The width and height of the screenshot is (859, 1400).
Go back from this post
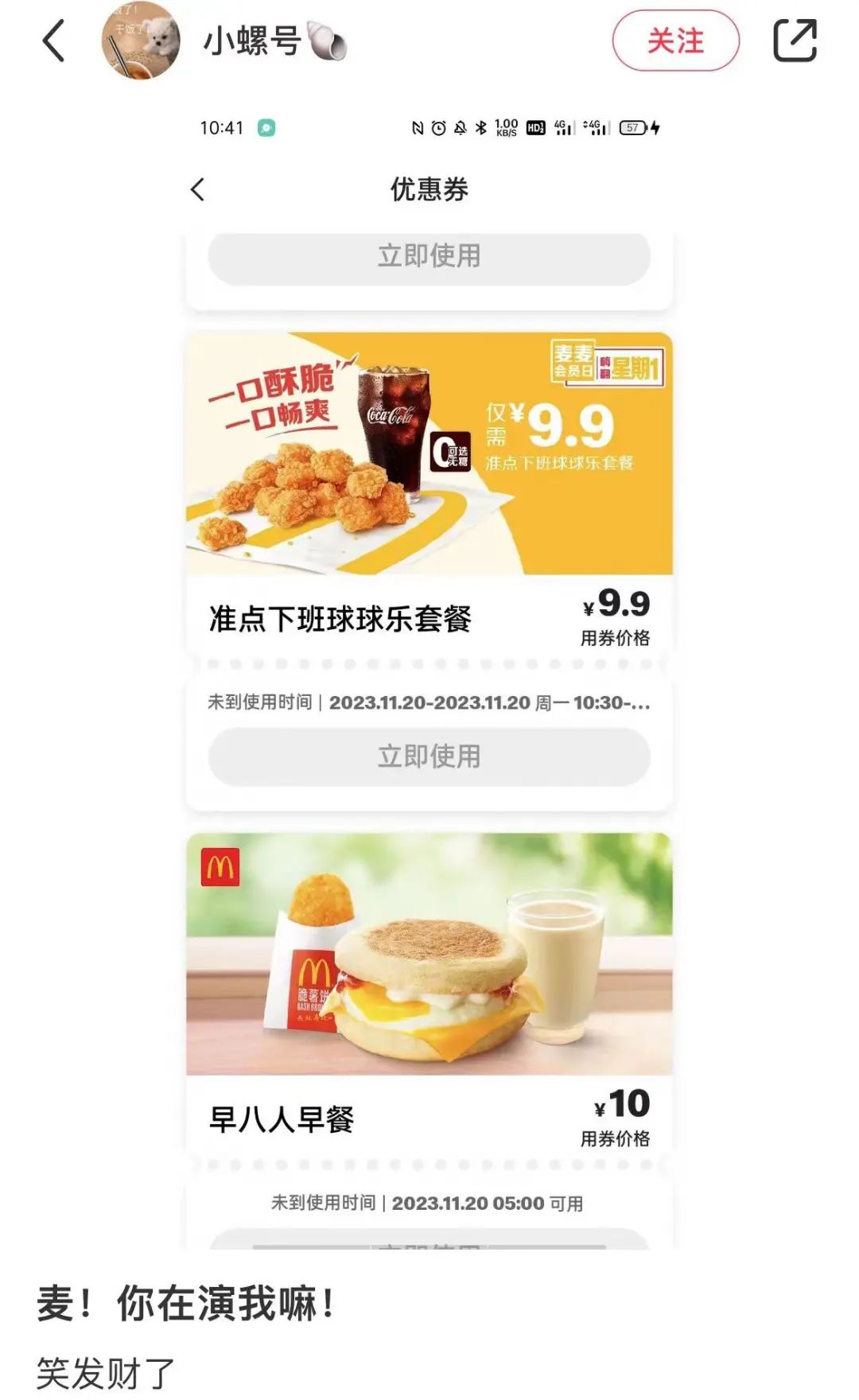pyautogui.click(x=53, y=41)
